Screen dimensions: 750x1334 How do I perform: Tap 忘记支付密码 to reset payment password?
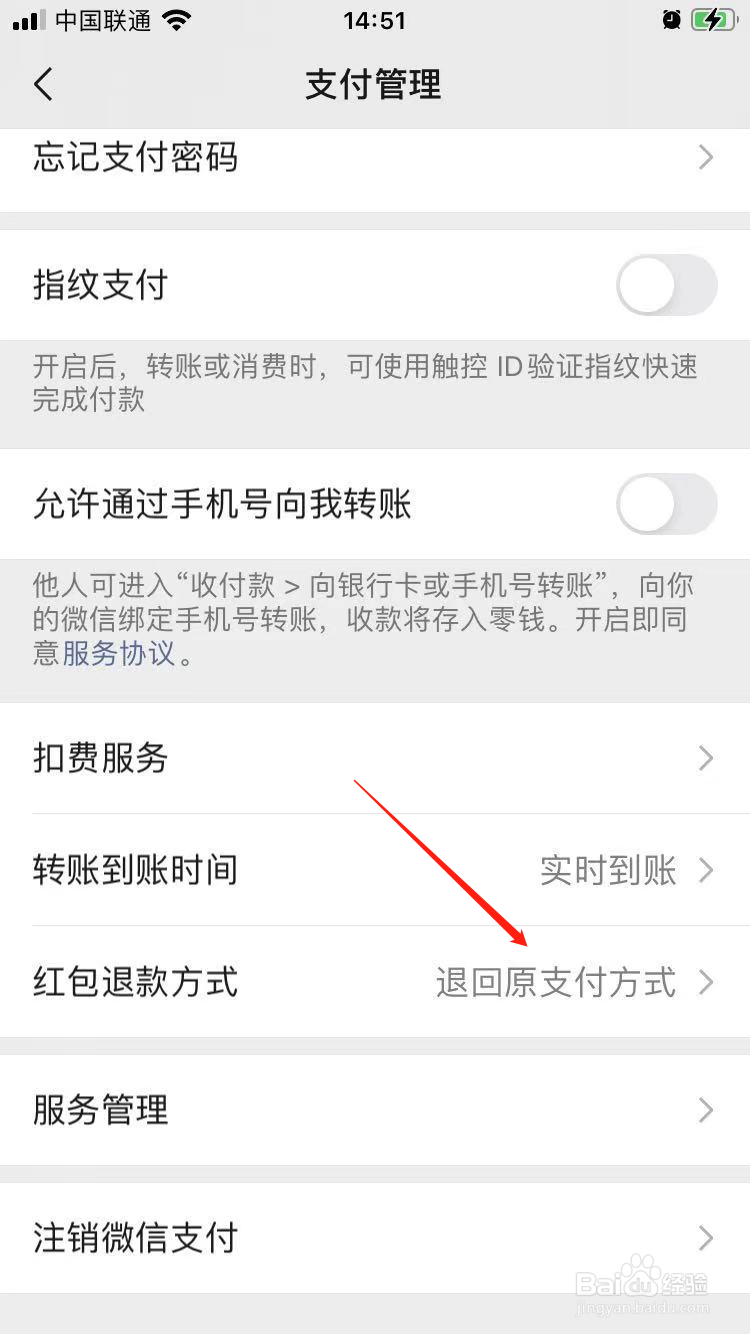coord(136,157)
